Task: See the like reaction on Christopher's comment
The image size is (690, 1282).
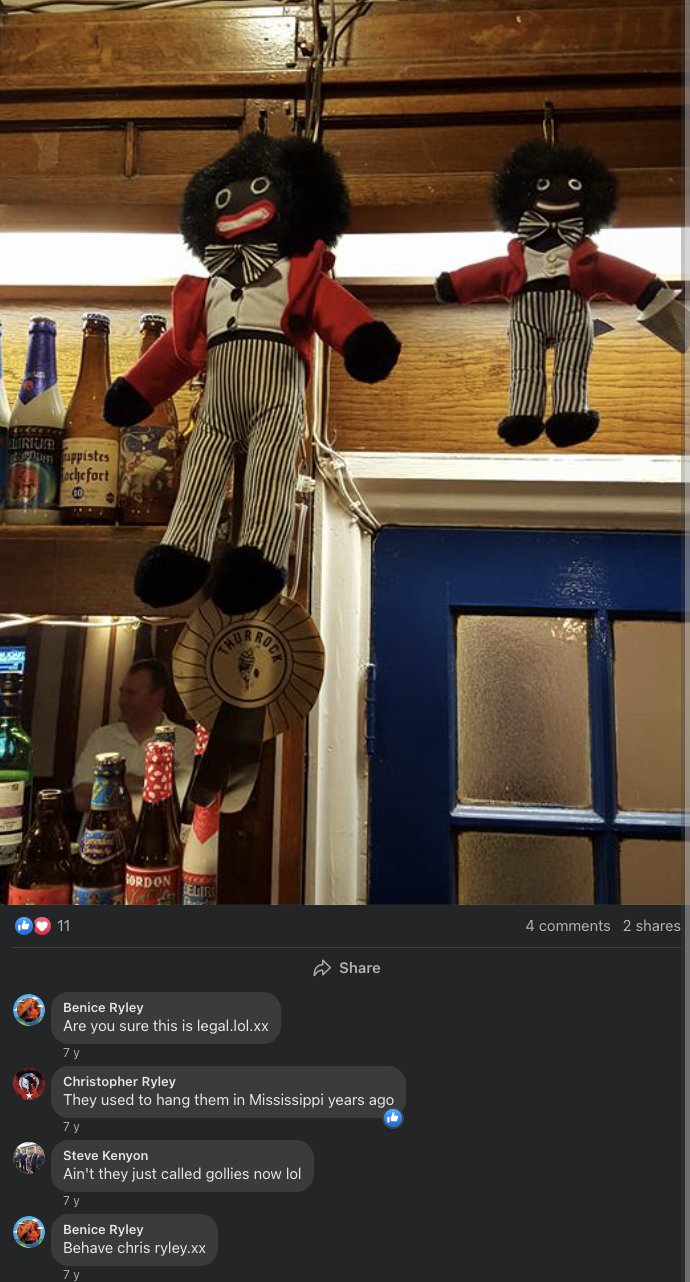Action: [393, 1118]
